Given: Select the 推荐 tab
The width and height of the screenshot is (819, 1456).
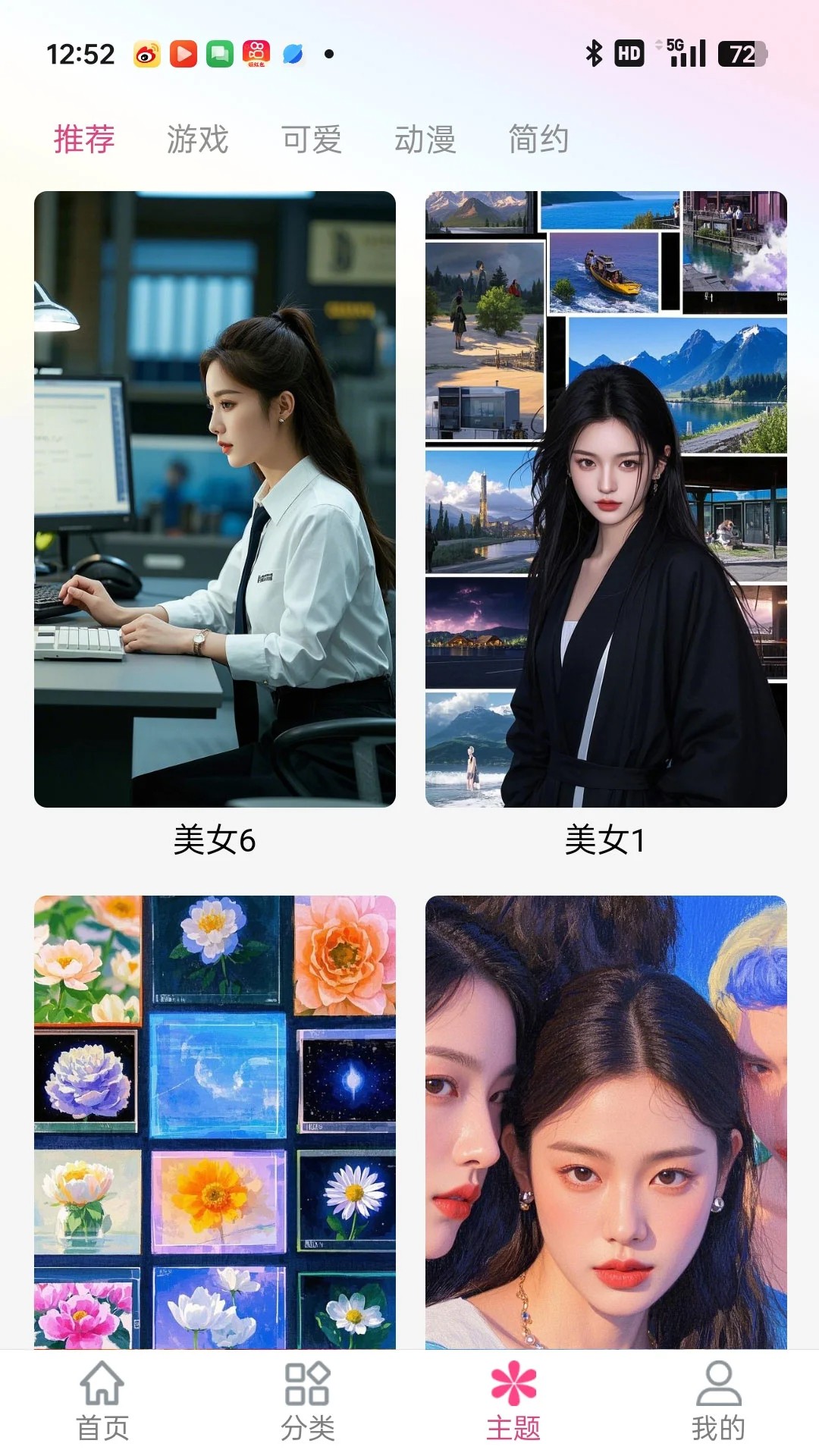Looking at the screenshot, I should [83, 140].
